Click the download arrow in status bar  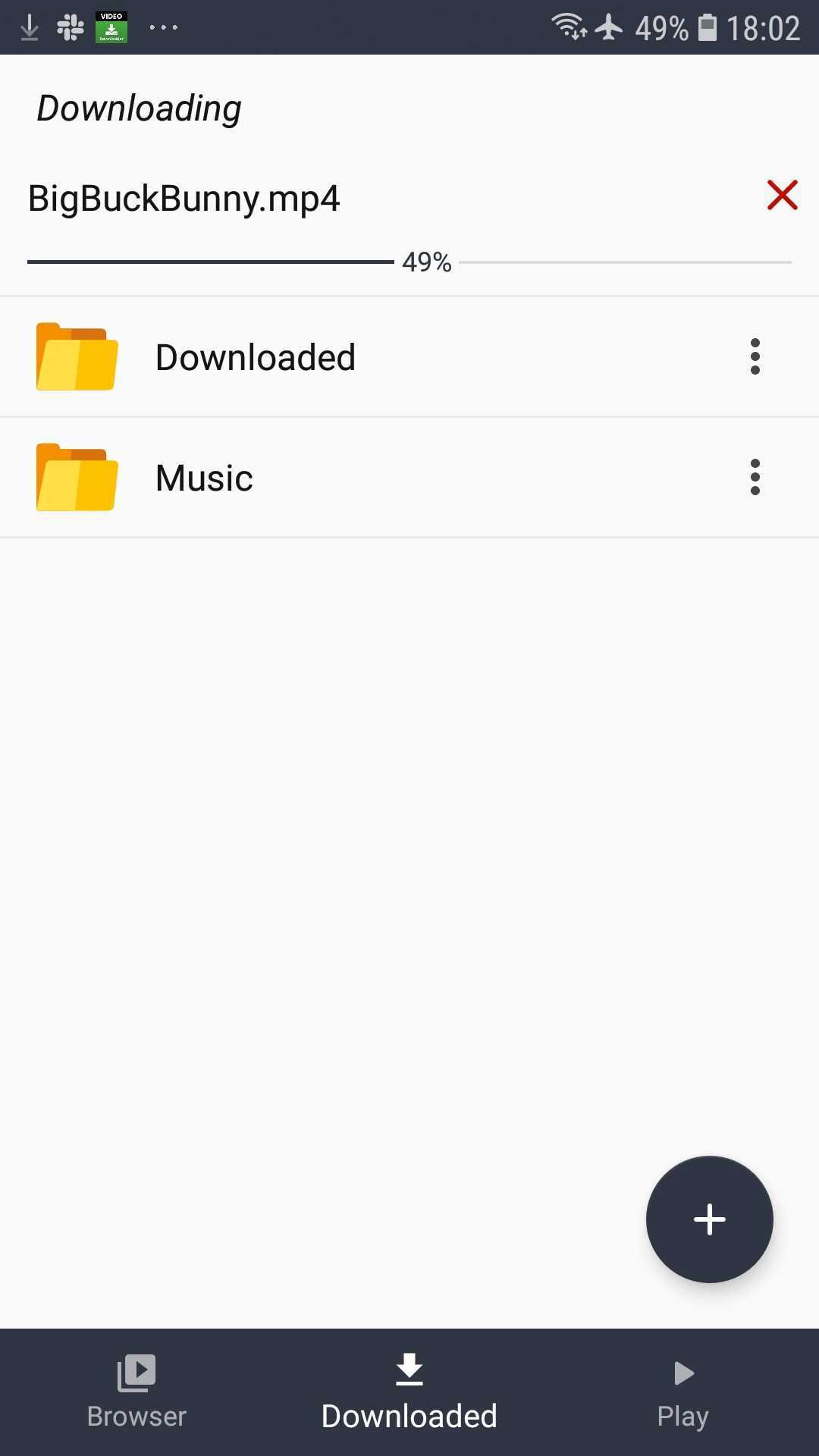click(x=29, y=27)
